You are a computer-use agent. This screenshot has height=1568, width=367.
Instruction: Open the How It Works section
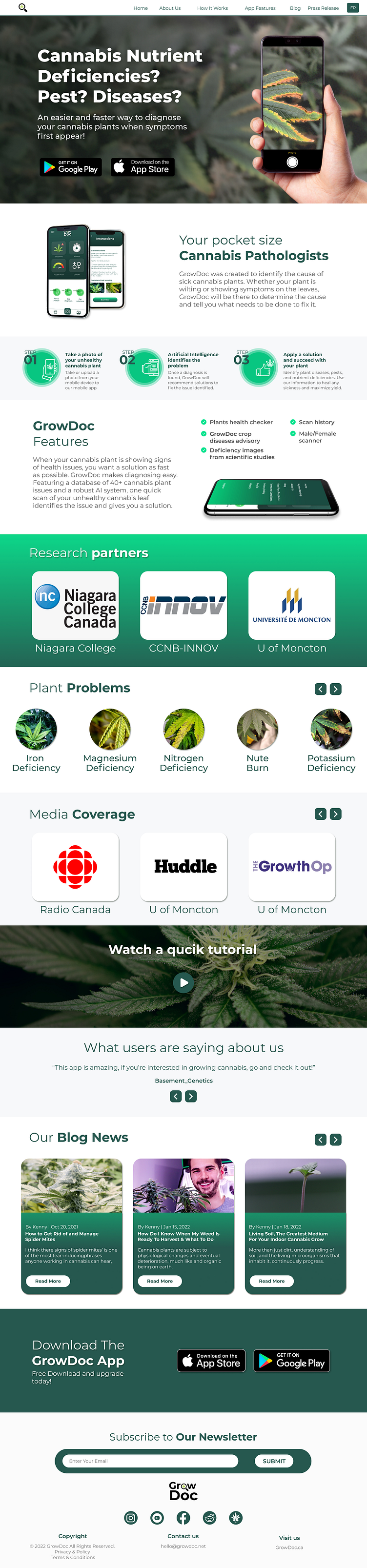[212, 8]
